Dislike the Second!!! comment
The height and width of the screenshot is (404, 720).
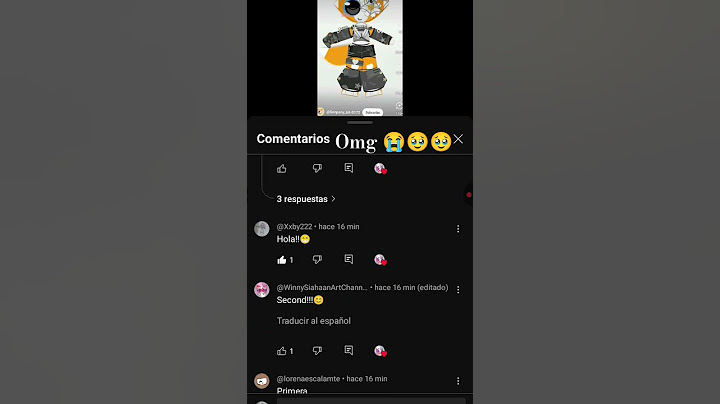[317, 351]
